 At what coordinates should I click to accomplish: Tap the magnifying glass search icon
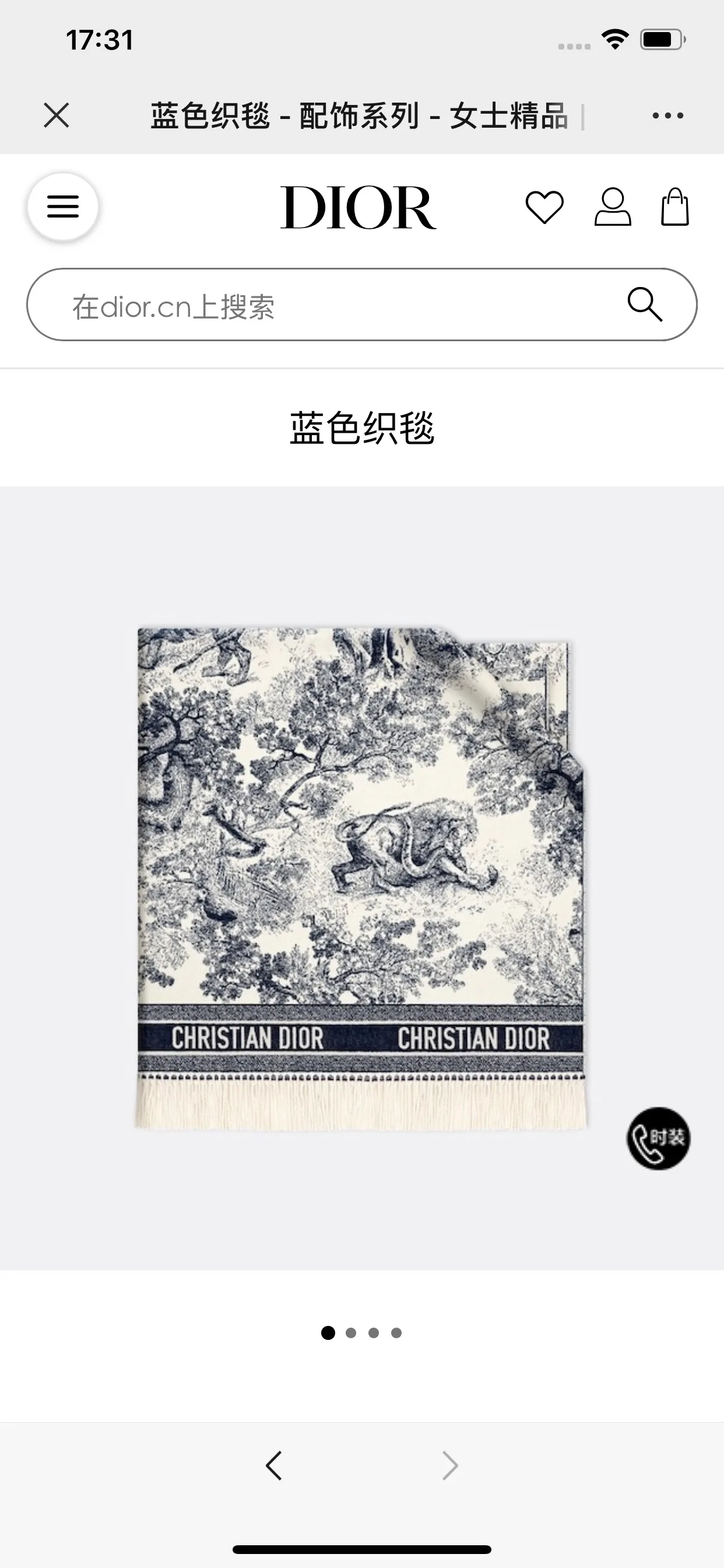point(645,304)
